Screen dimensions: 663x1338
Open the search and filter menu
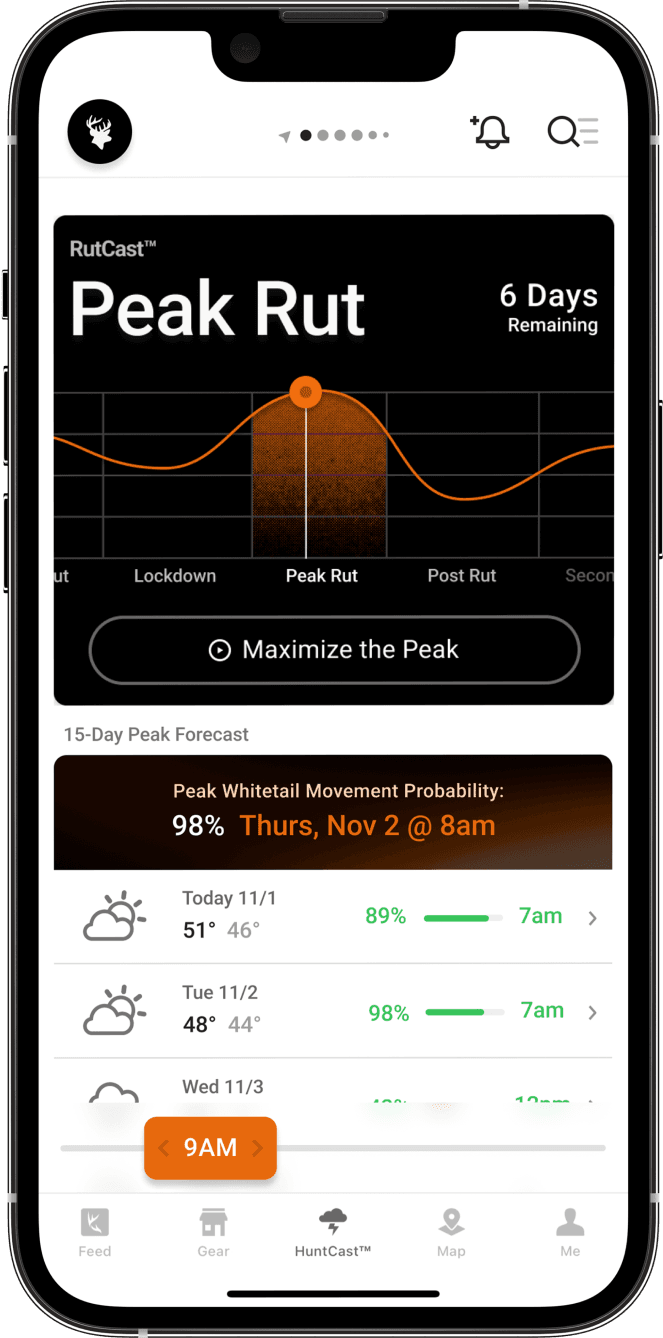pyautogui.click(x=572, y=132)
